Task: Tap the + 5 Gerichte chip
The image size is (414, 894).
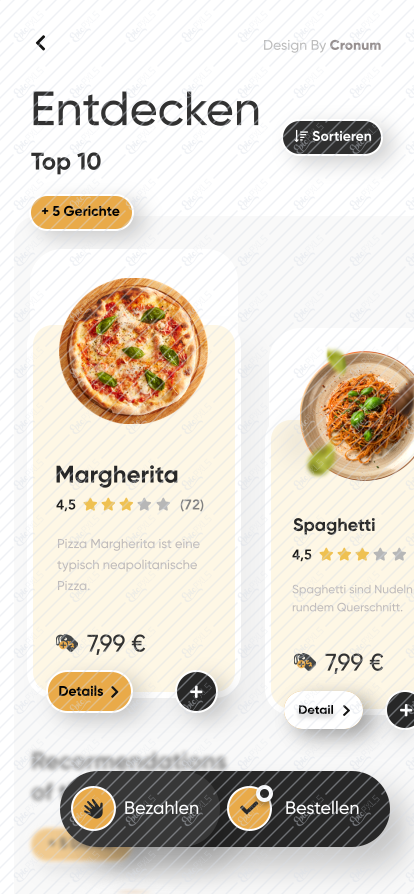Action: click(82, 212)
